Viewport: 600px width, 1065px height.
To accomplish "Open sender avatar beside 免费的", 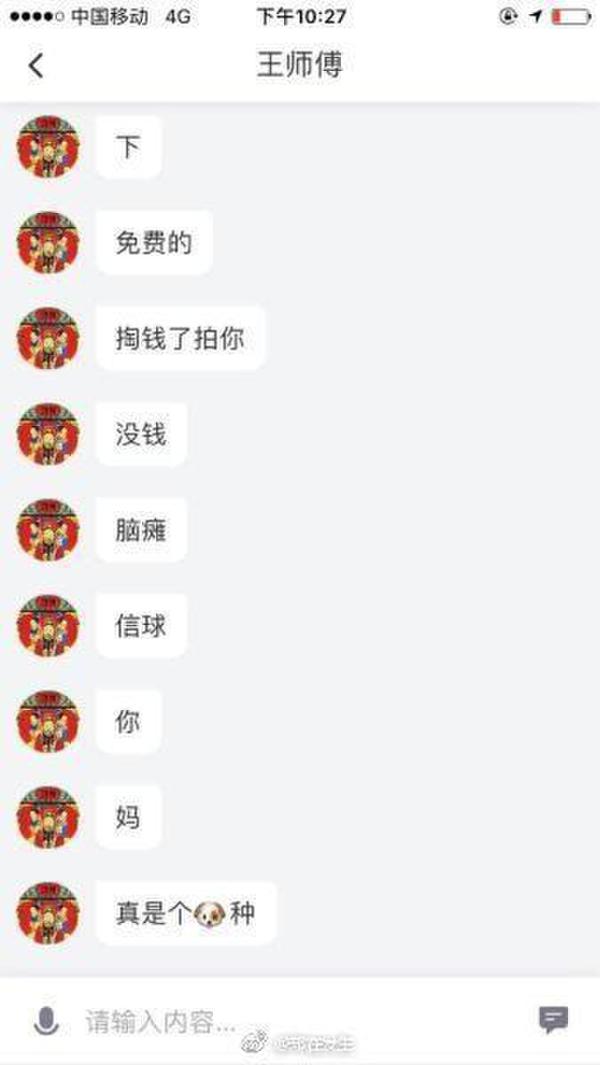I will pyautogui.click(x=48, y=242).
